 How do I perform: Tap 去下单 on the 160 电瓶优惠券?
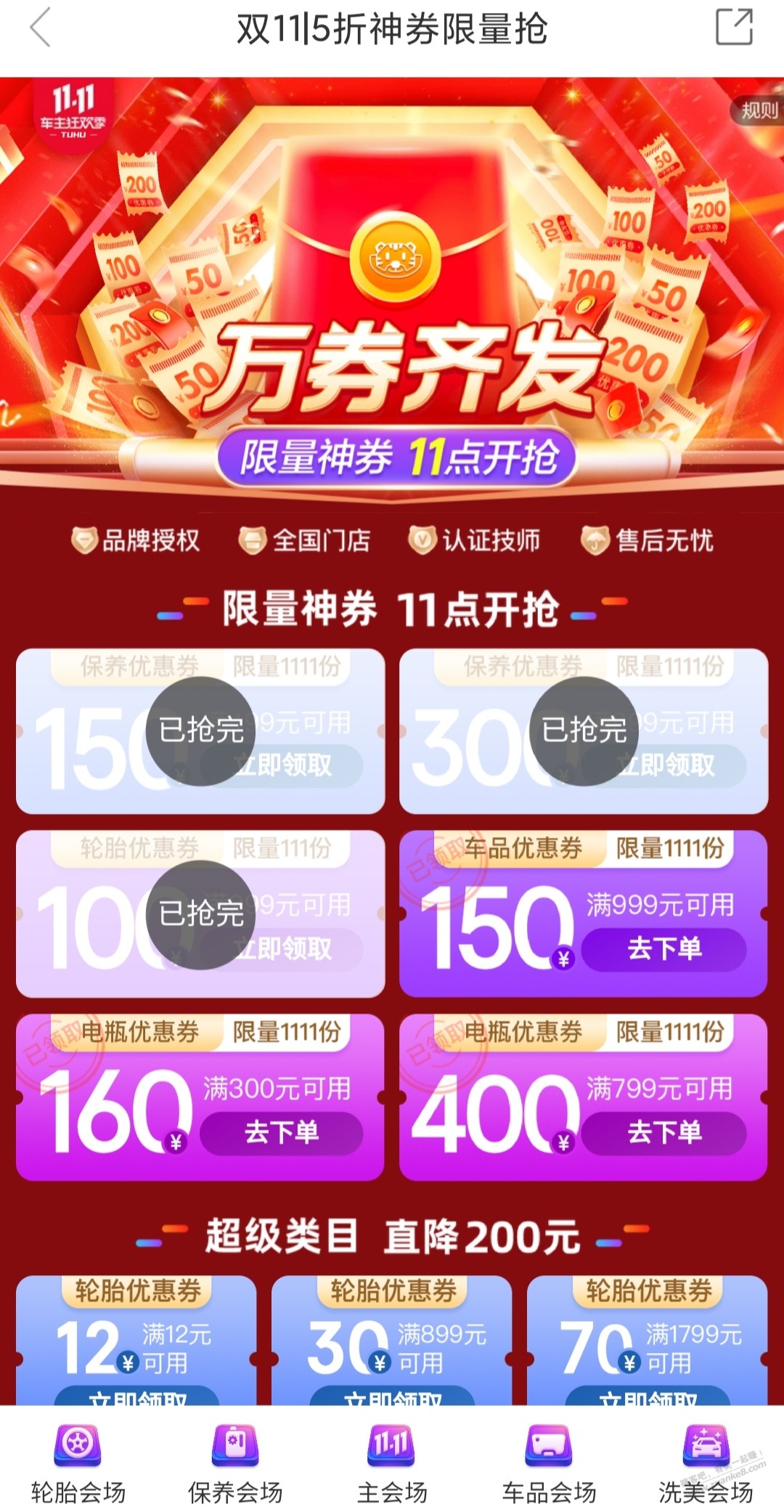click(281, 1131)
